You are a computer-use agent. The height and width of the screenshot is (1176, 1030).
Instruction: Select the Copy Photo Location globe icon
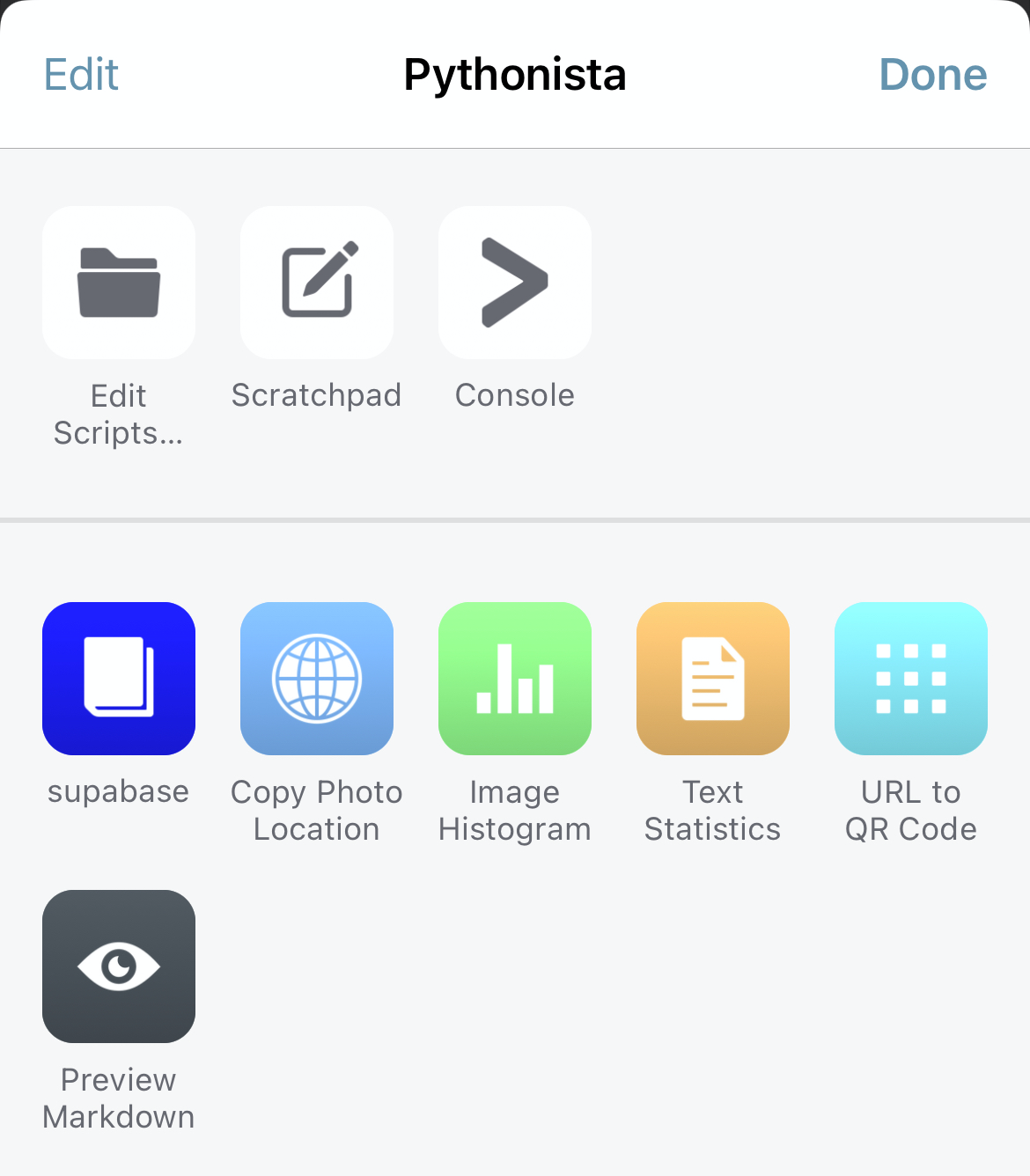(317, 679)
